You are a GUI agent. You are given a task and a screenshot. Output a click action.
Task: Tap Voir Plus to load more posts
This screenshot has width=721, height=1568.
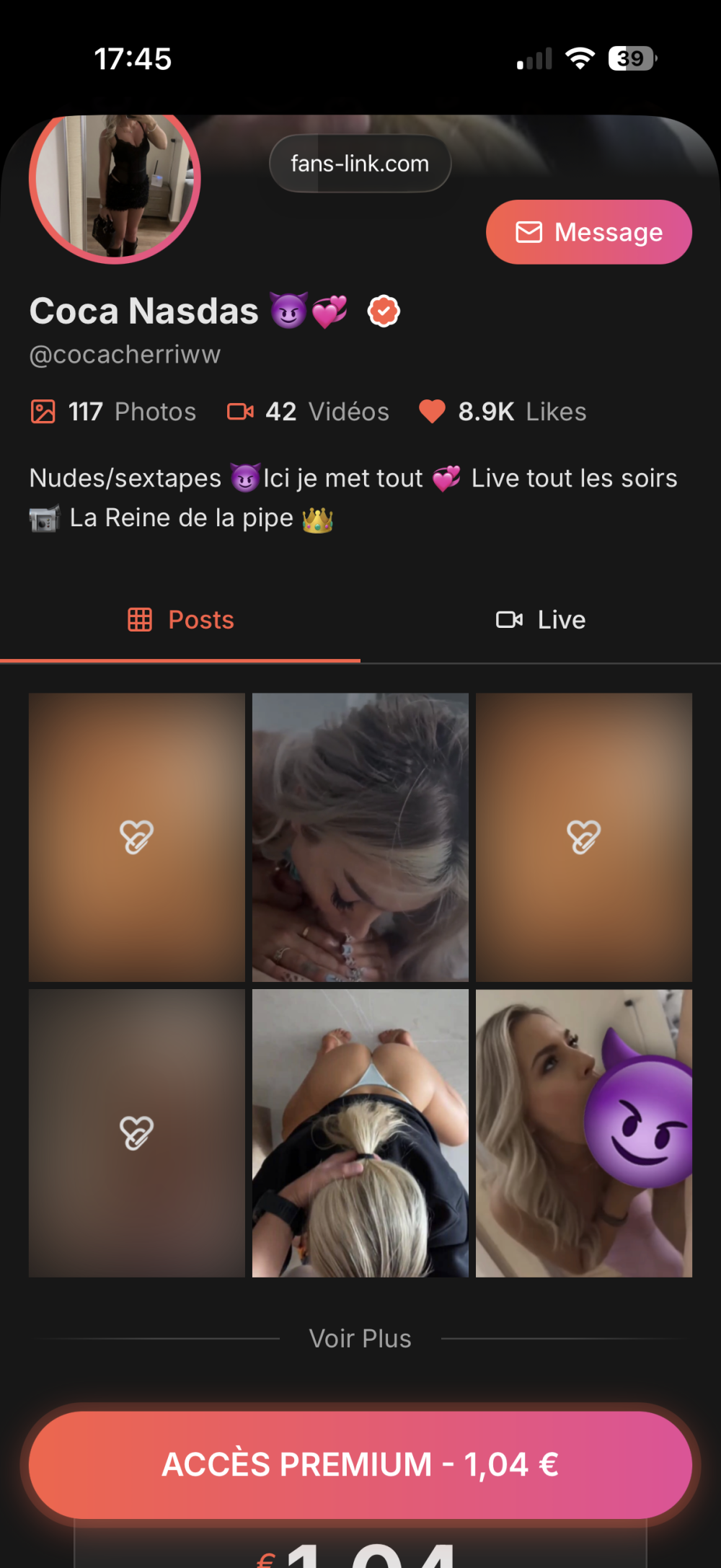tap(360, 1339)
